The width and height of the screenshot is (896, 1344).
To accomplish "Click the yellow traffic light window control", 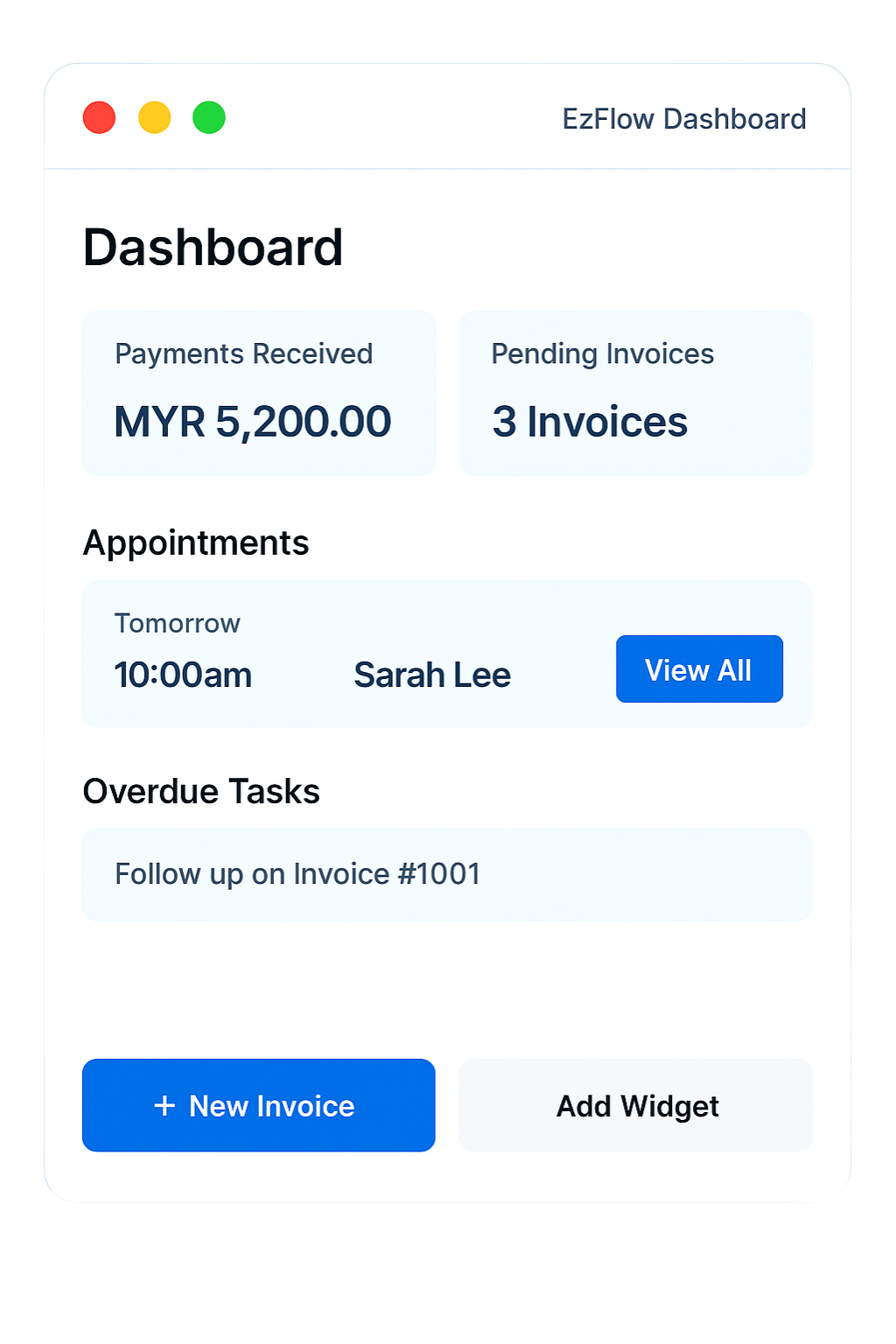I will [154, 116].
